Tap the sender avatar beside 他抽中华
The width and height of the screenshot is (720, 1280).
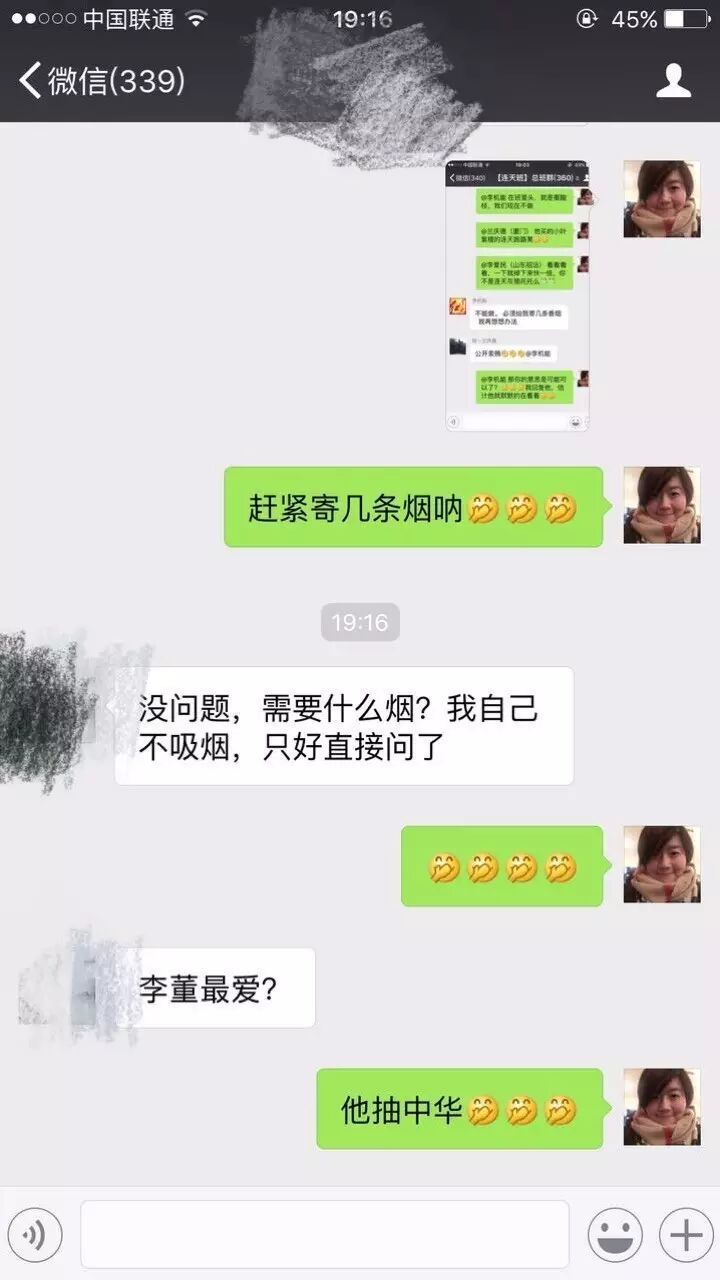661,1106
